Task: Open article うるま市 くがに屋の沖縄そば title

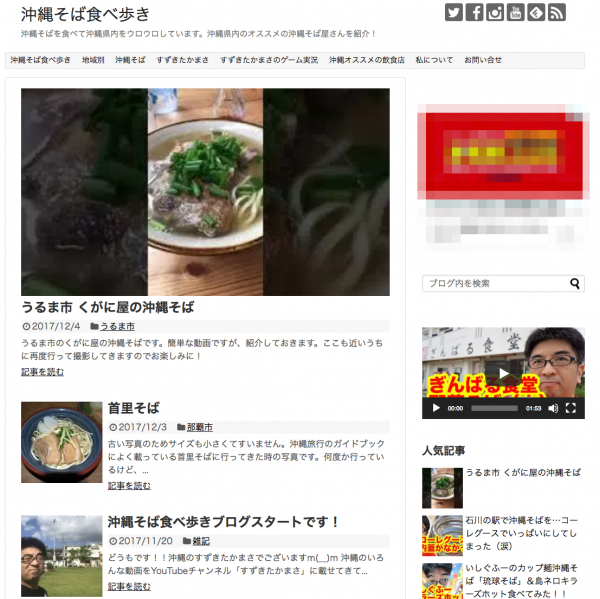Action: click(x=107, y=307)
